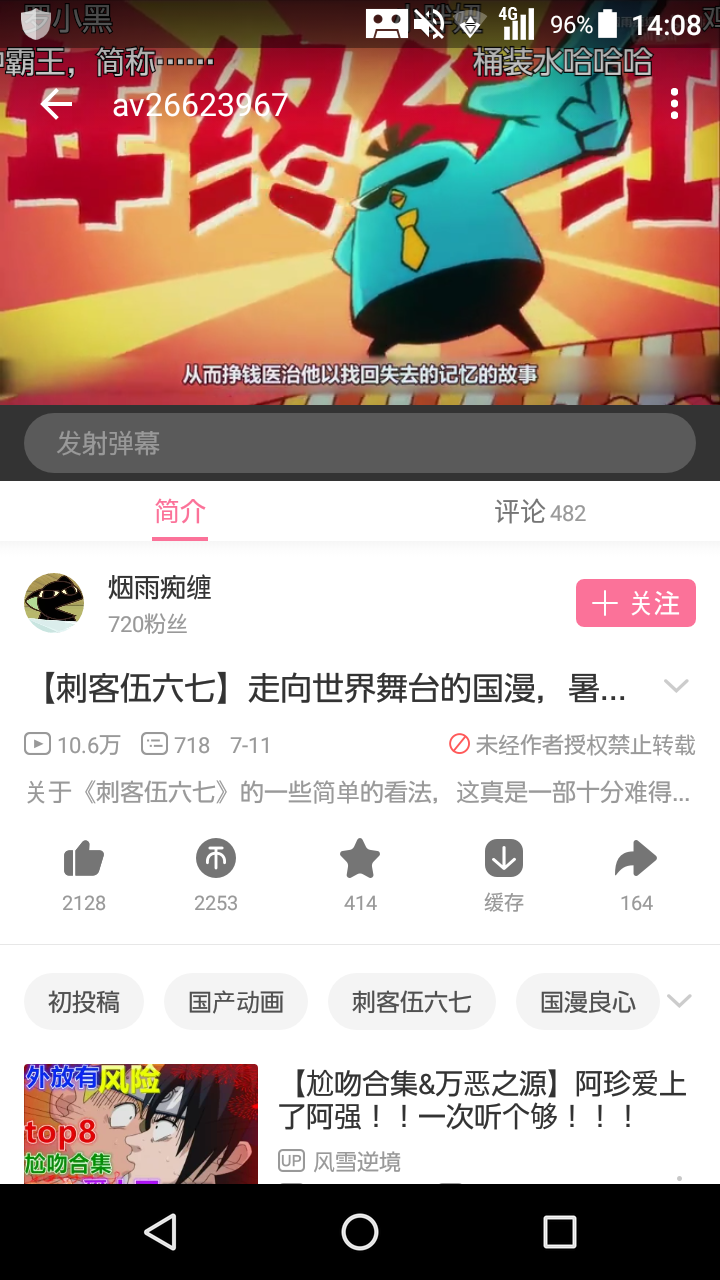This screenshot has height=1280, width=720.
Task: Open the video overflow menu
Action: coord(675,104)
